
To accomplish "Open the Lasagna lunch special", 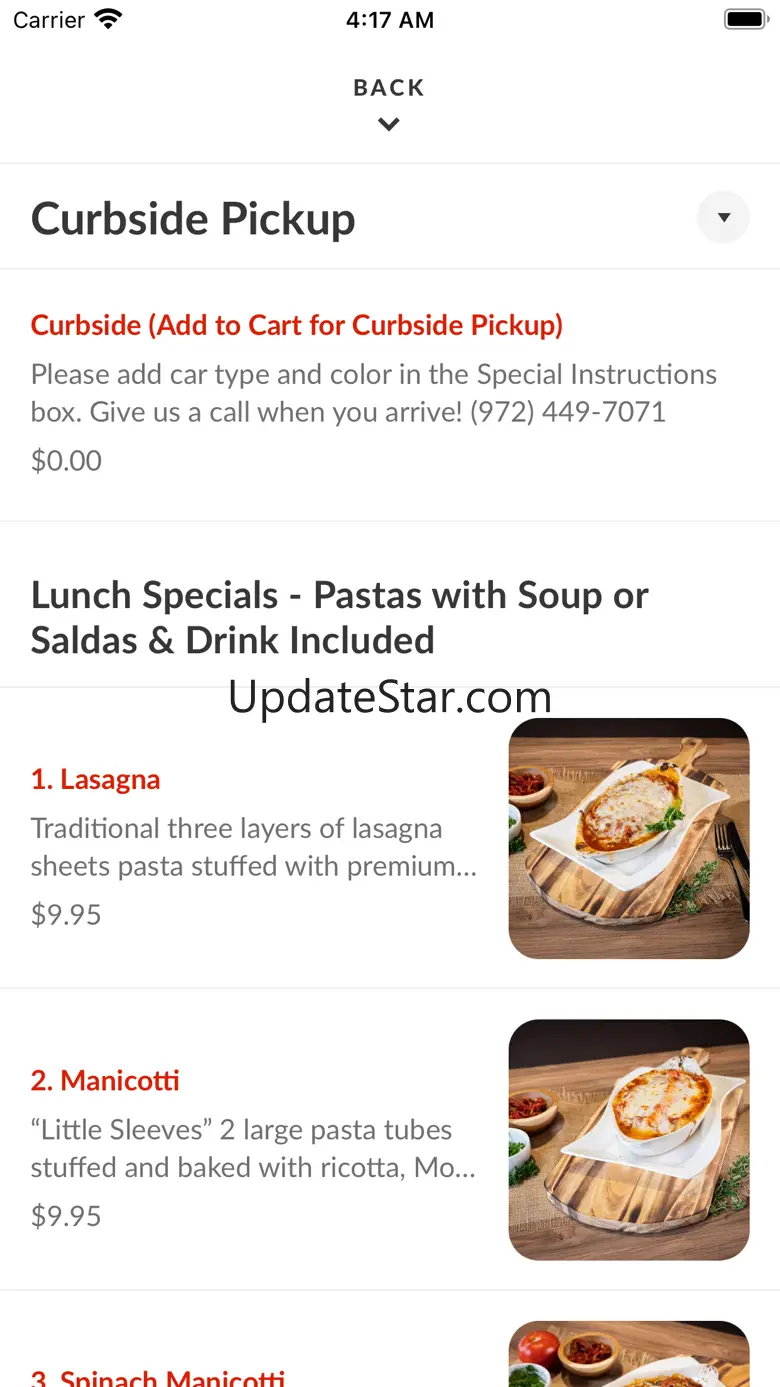I will (96, 780).
